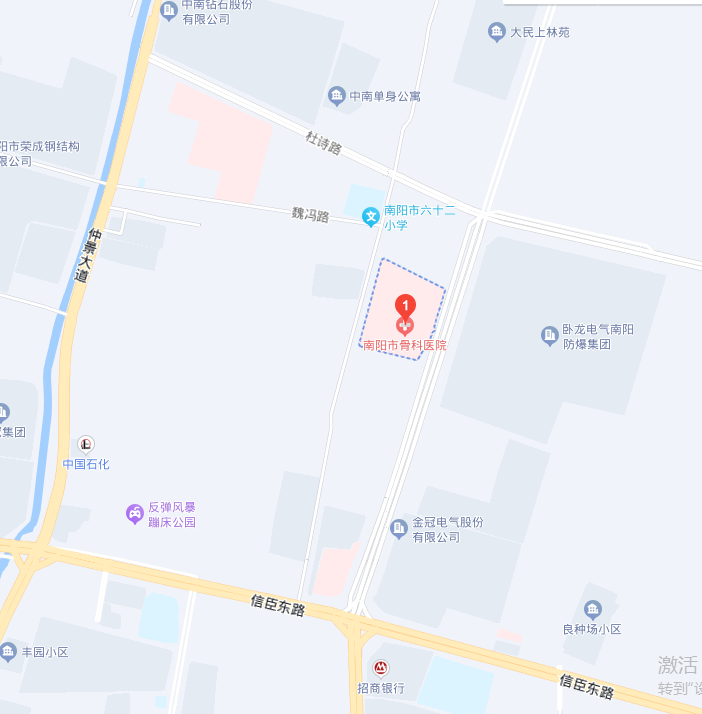702x714 pixels.
Task: Select the 南阳市六十二小学 school marker
Action: pos(370,215)
